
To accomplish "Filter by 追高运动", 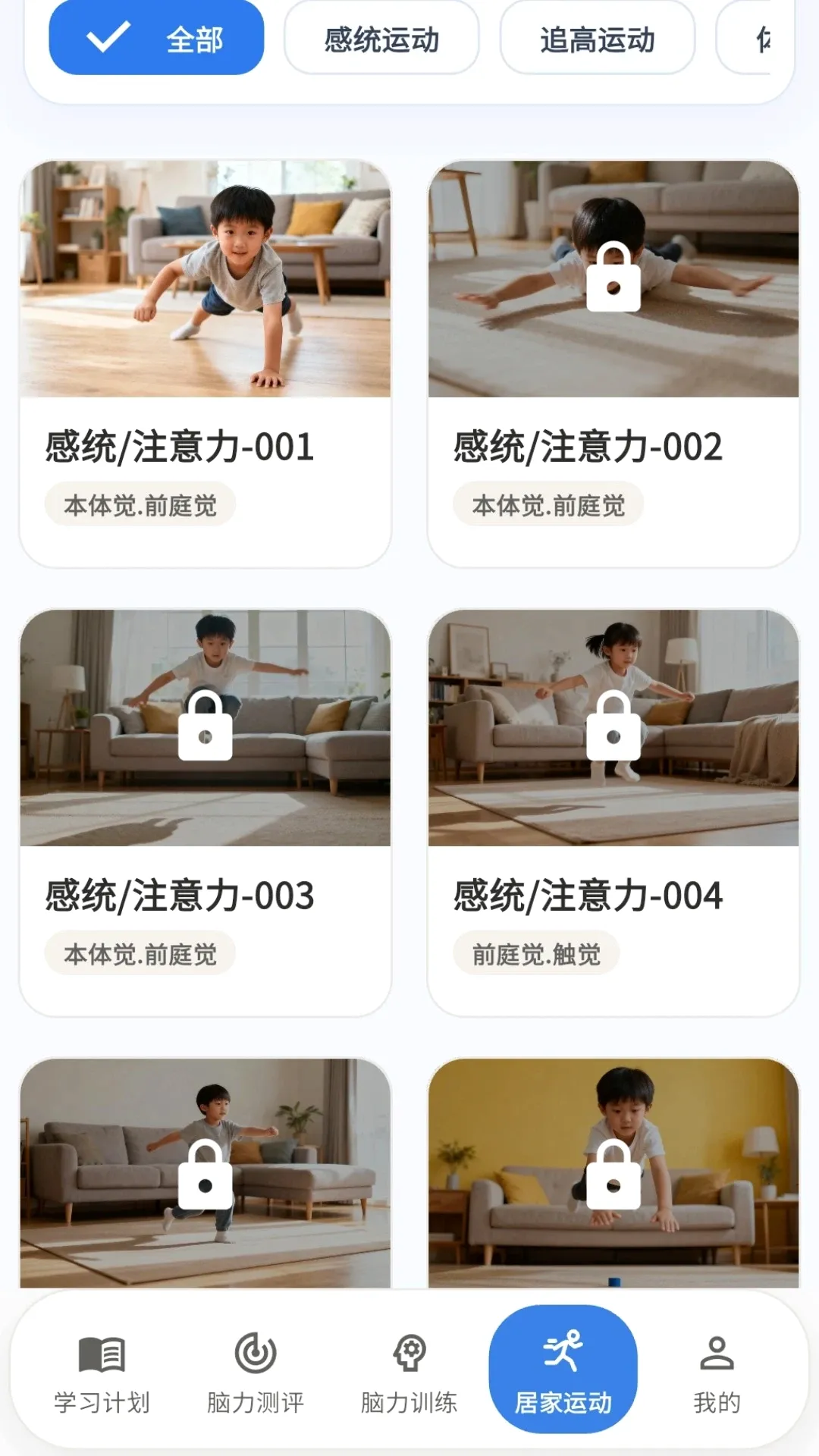I will coord(598,38).
